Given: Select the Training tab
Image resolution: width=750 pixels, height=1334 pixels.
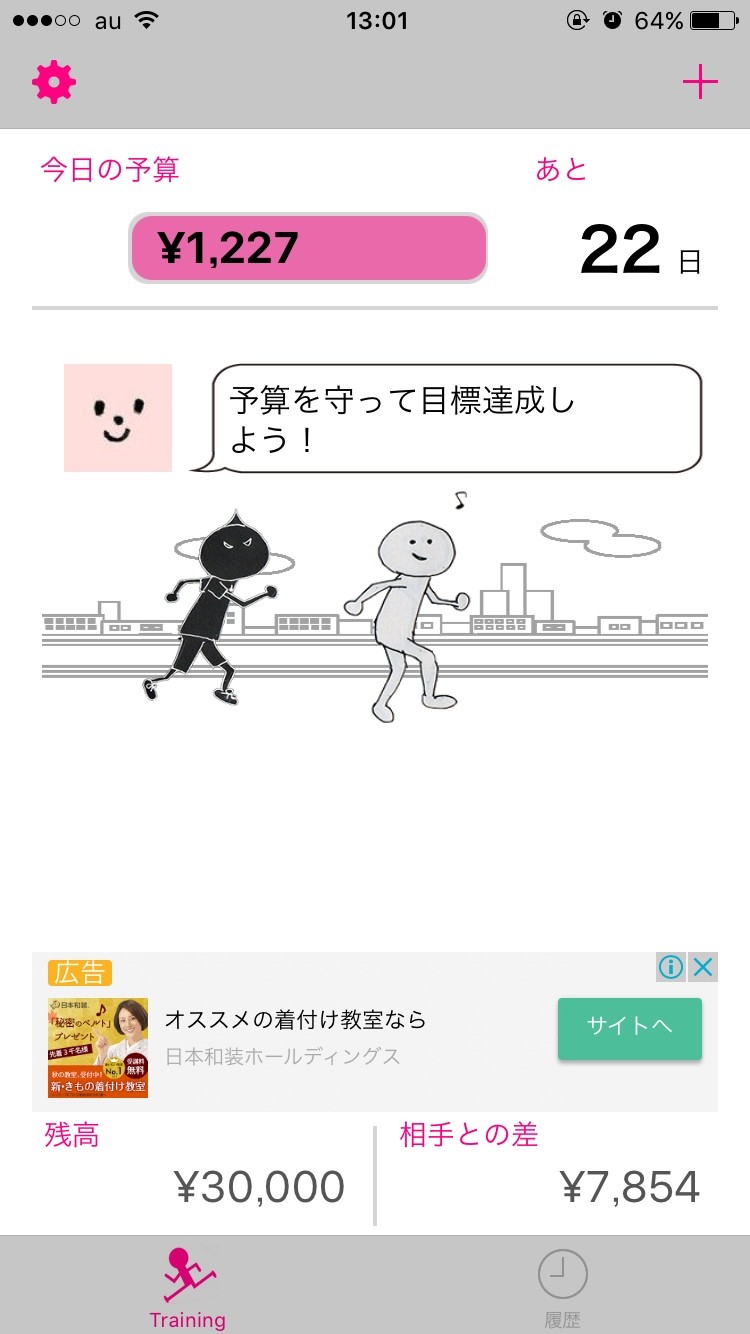Looking at the screenshot, I should (188, 1286).
